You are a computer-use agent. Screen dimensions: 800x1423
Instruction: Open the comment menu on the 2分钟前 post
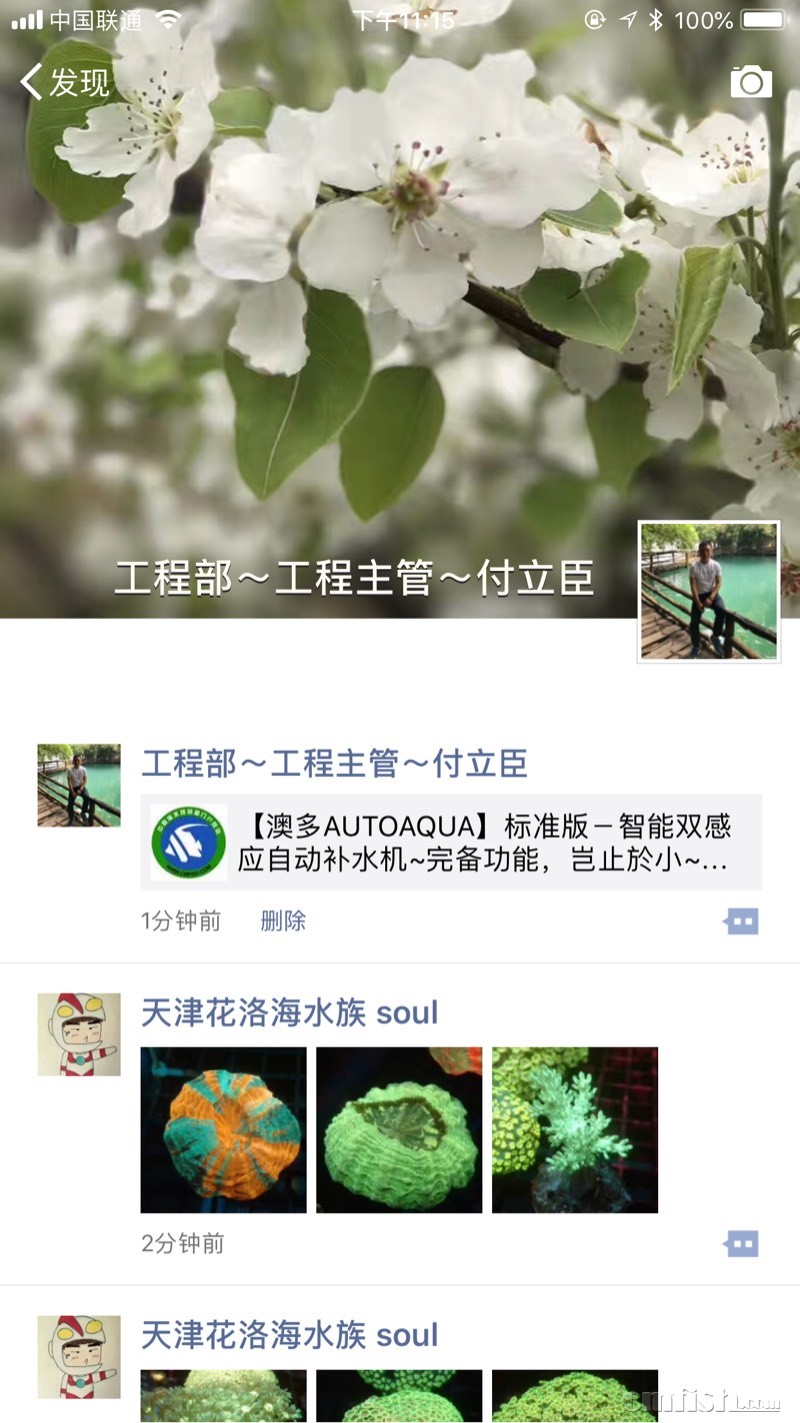(x=741, y=1244)
